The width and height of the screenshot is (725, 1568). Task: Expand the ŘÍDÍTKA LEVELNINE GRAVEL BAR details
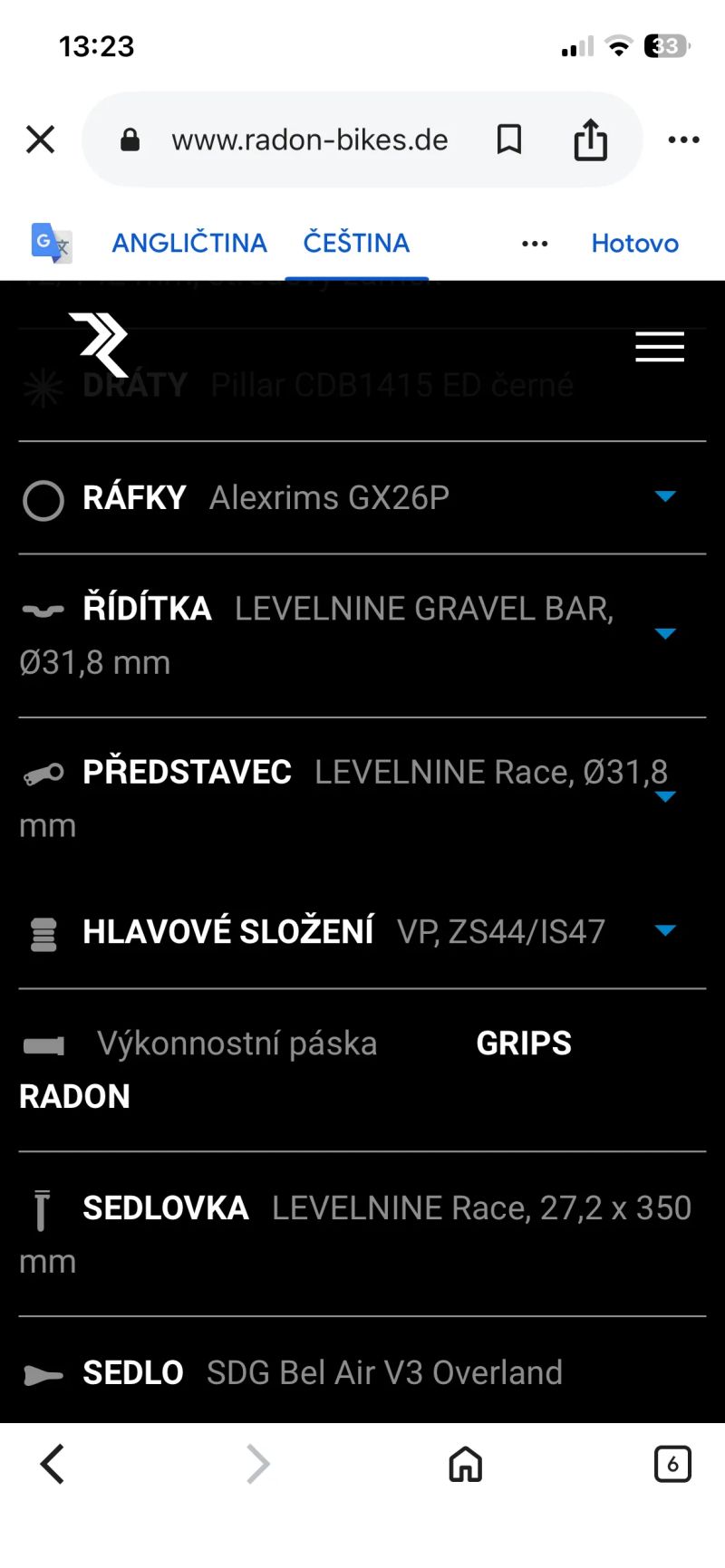point(665,634)
